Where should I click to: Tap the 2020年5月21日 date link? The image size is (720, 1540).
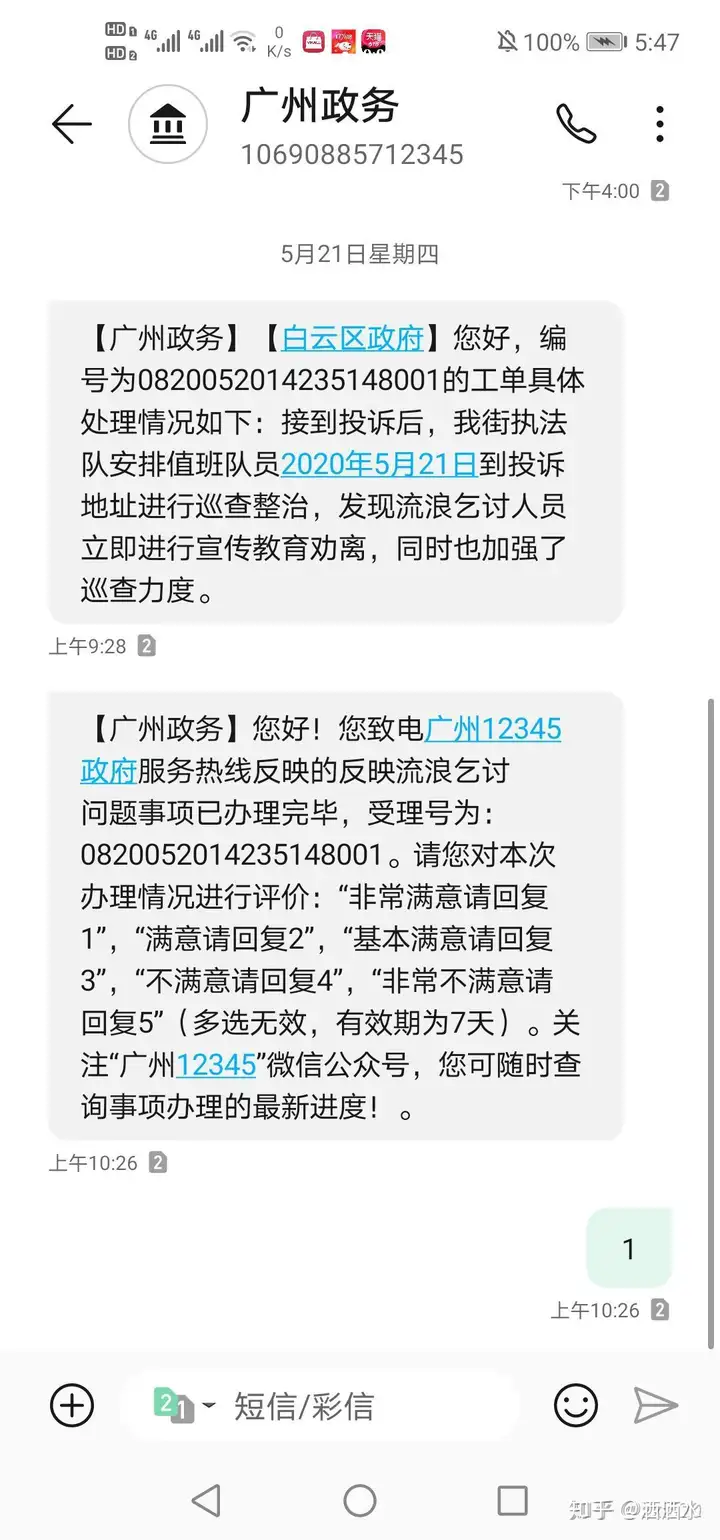(x=379, y=464)
